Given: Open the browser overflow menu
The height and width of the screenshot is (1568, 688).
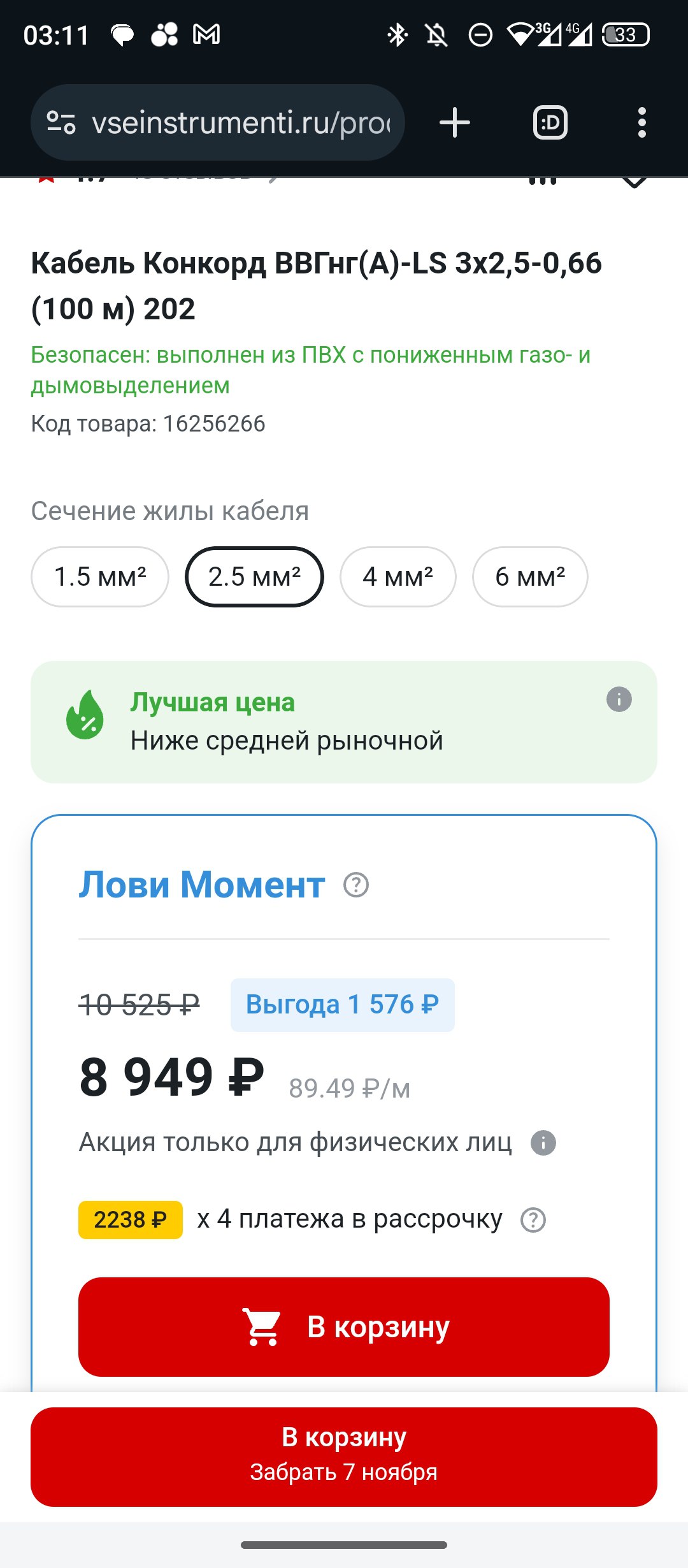Looking at the screenshot, I should point(641,122).
